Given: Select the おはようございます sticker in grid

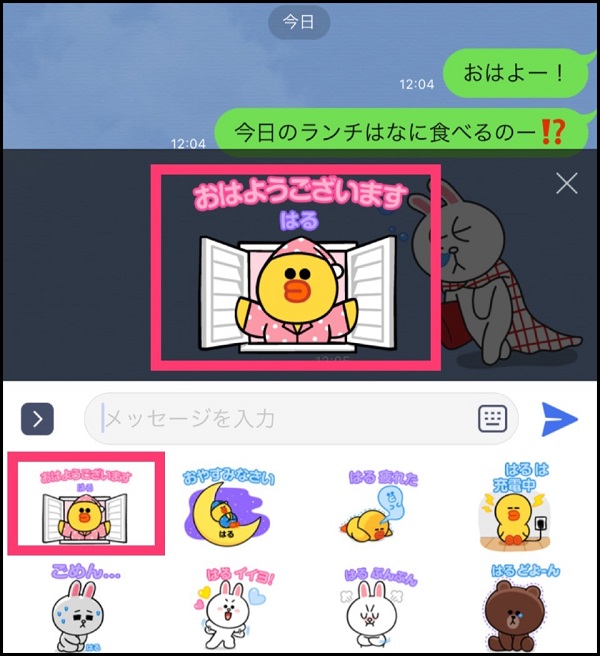Looking at the screenshot, I should (x=86, y=502).
